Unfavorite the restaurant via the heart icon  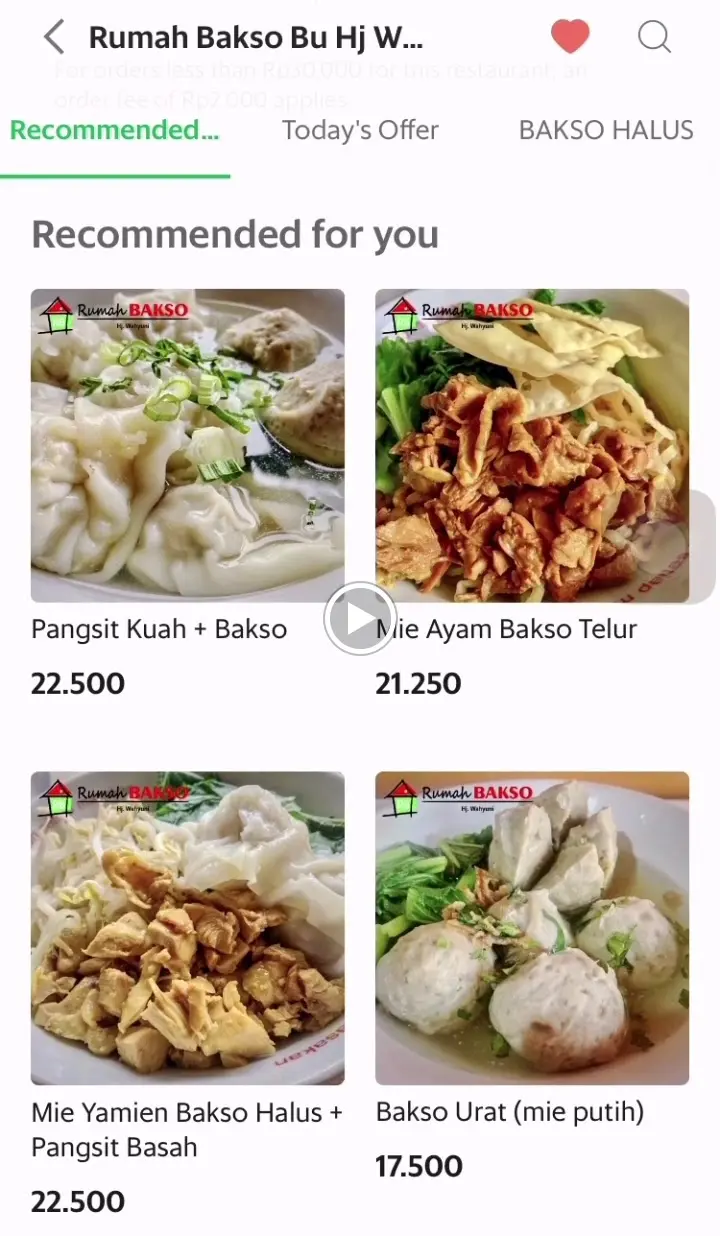570,36
